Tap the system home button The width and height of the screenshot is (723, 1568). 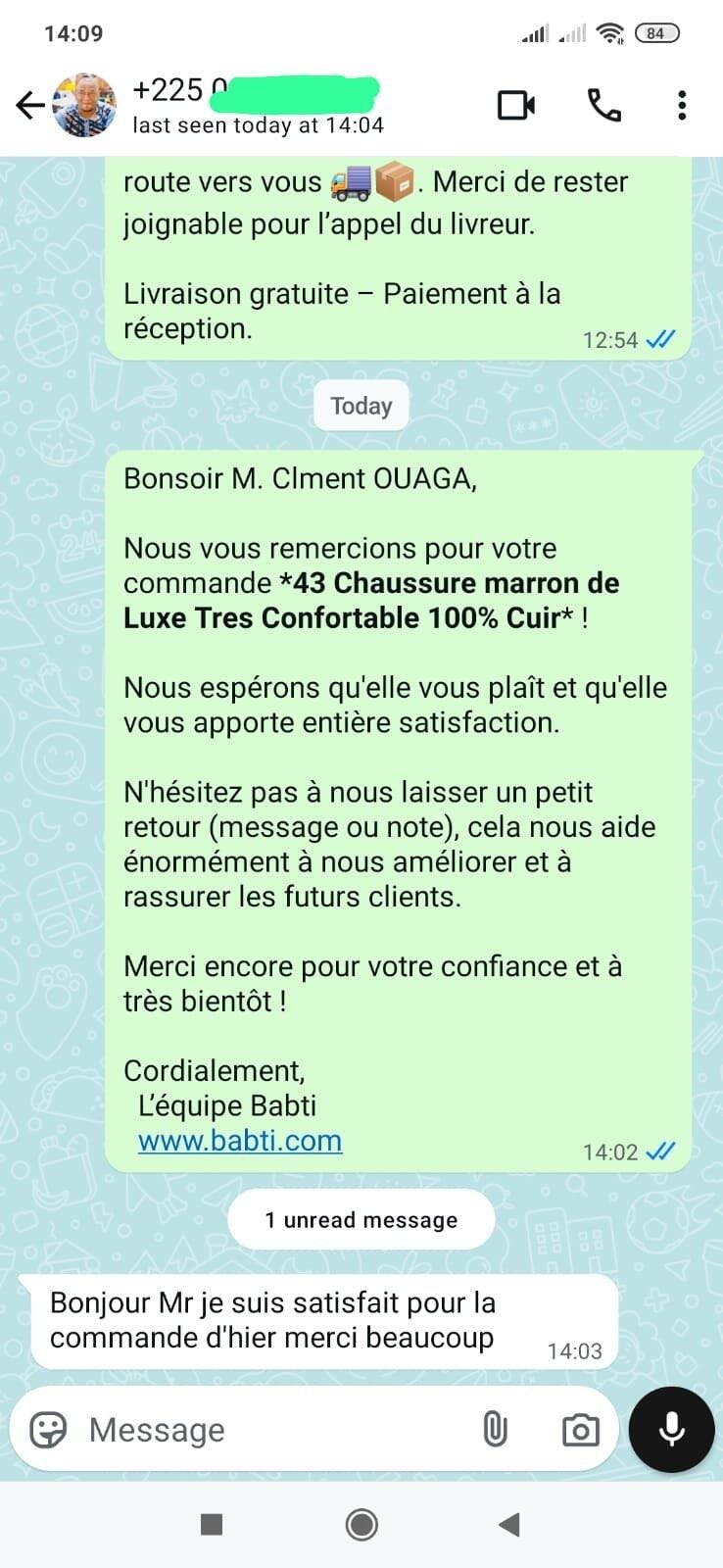[361, 1524]
